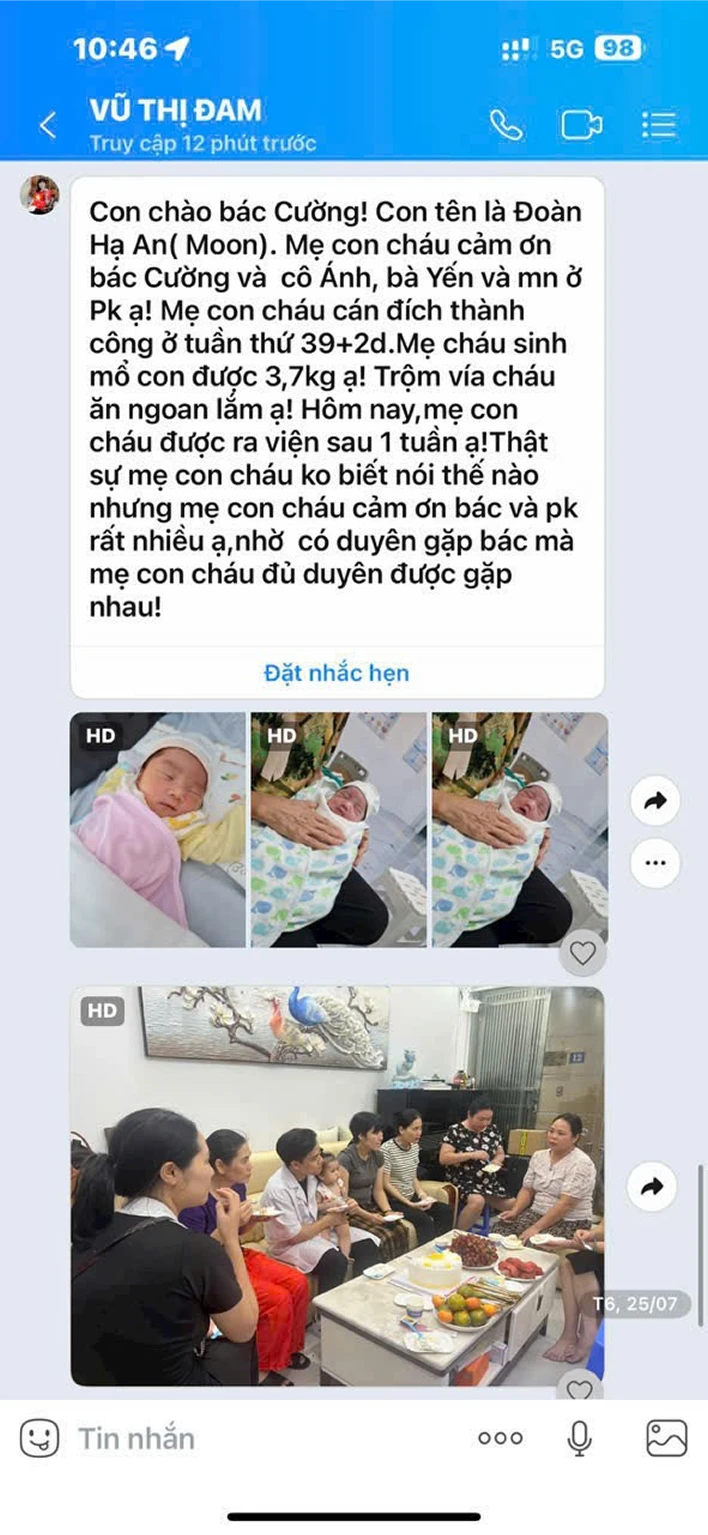
Task: Open the last baby photo in album
Action: (x=518, y=829)
